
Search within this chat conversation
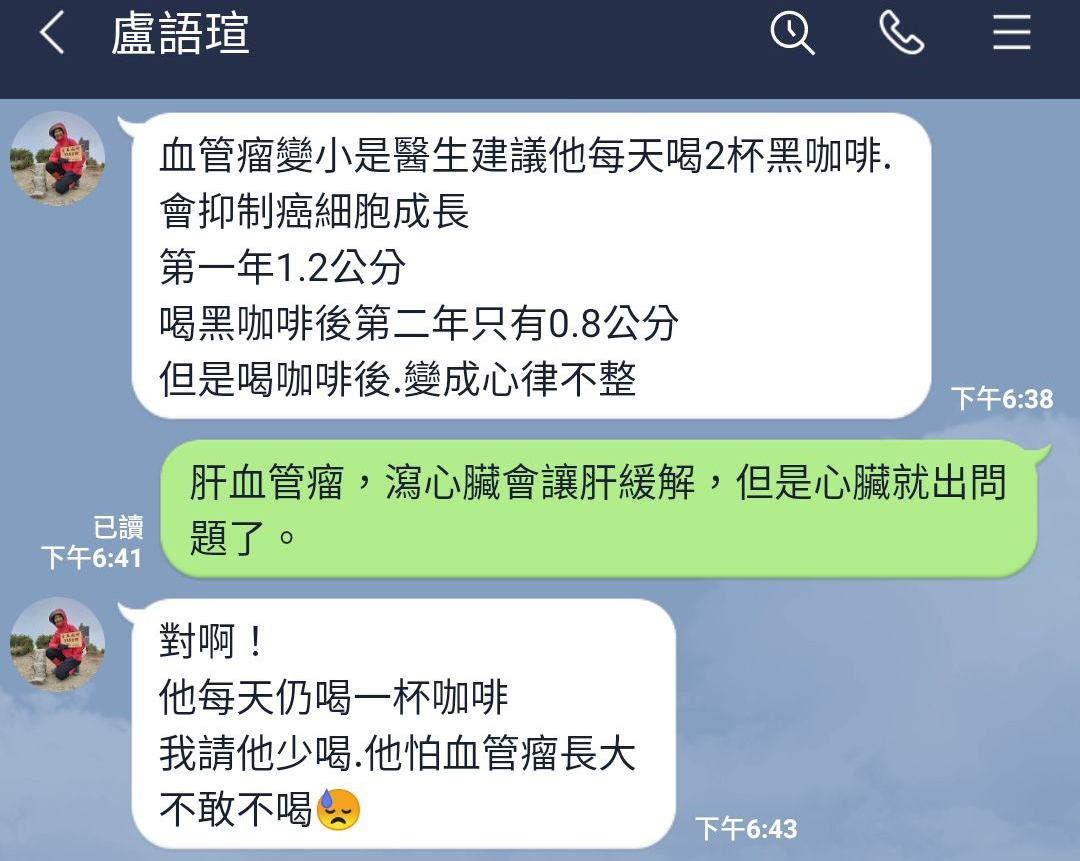click(792, 35)
